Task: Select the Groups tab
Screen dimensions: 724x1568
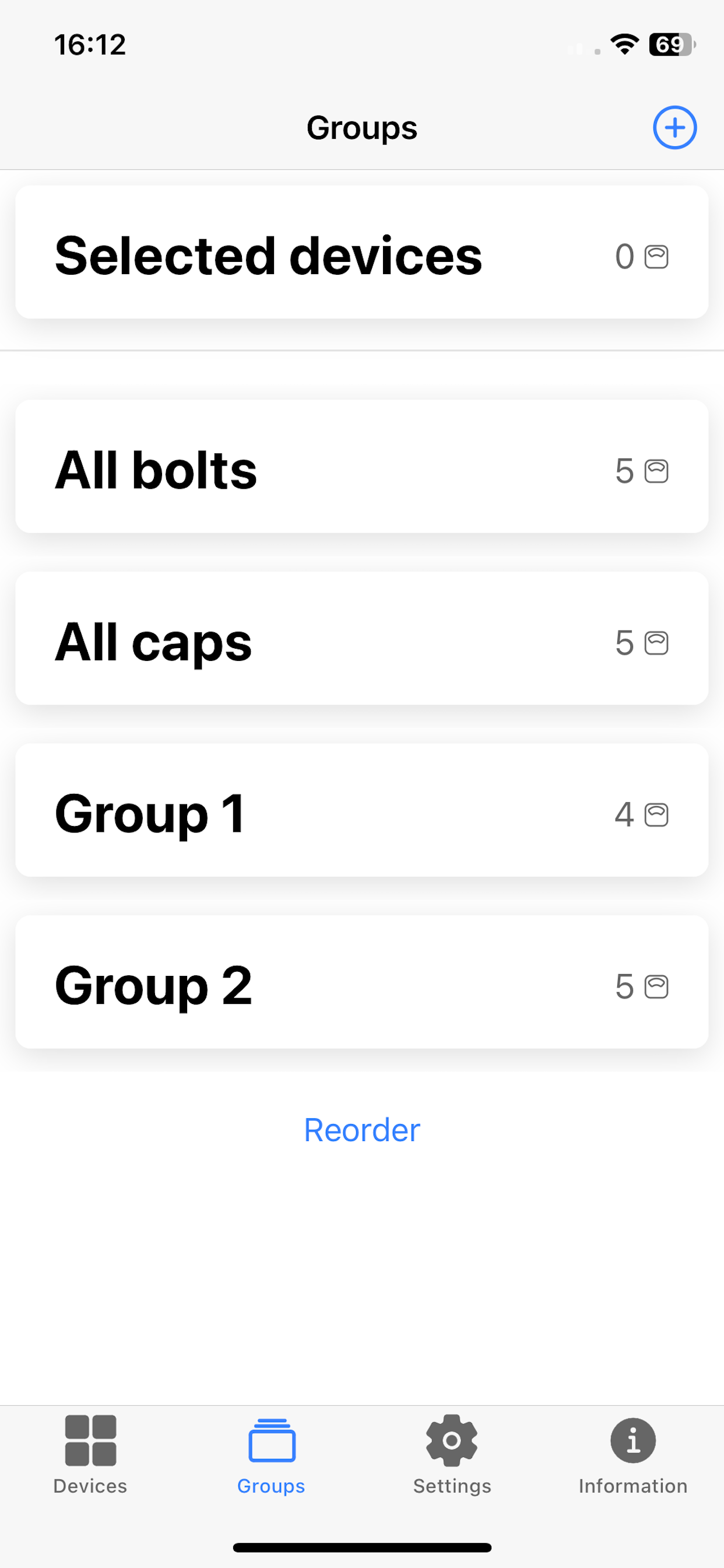Action: pos(271,1455)
